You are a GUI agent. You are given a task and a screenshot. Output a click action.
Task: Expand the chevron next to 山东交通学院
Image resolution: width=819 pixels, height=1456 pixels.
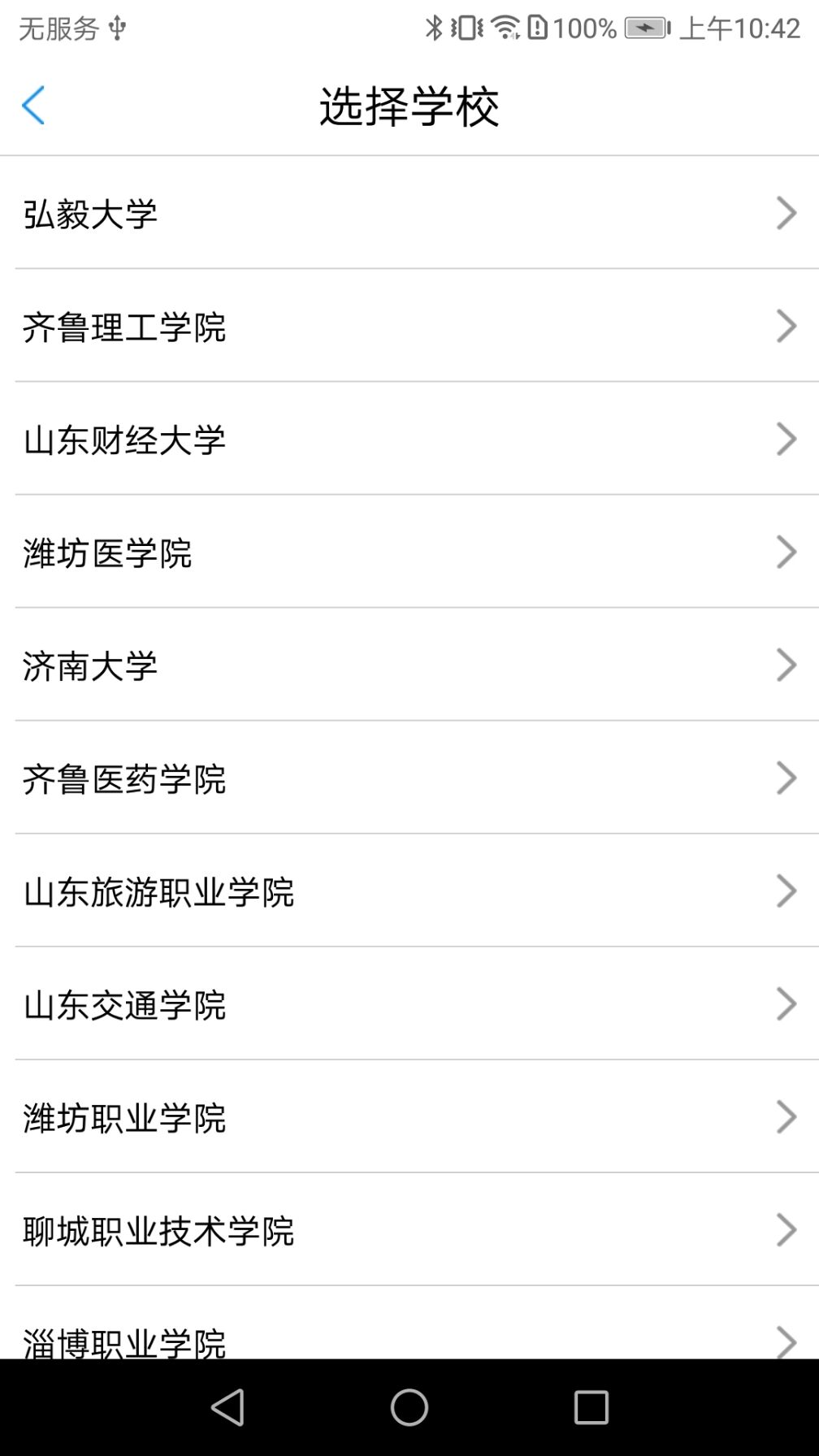[x=786, y=1003]
